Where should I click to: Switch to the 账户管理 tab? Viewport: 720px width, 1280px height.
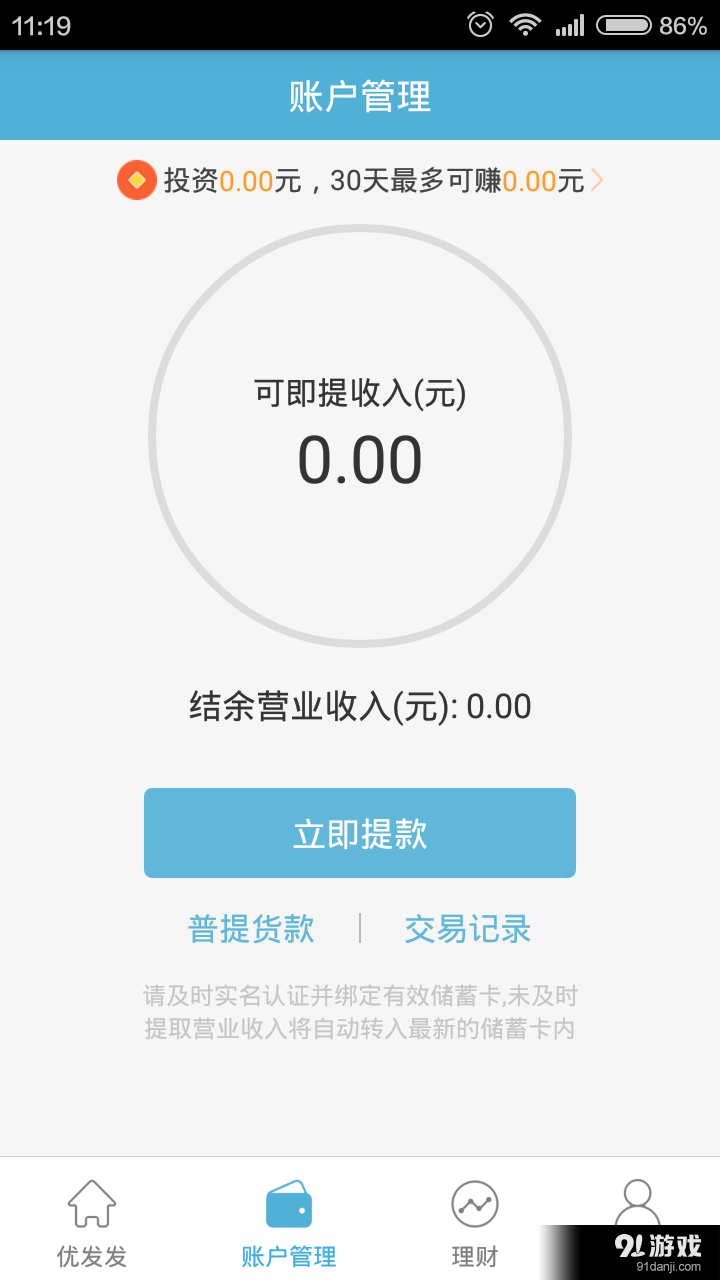(287, 1225)
